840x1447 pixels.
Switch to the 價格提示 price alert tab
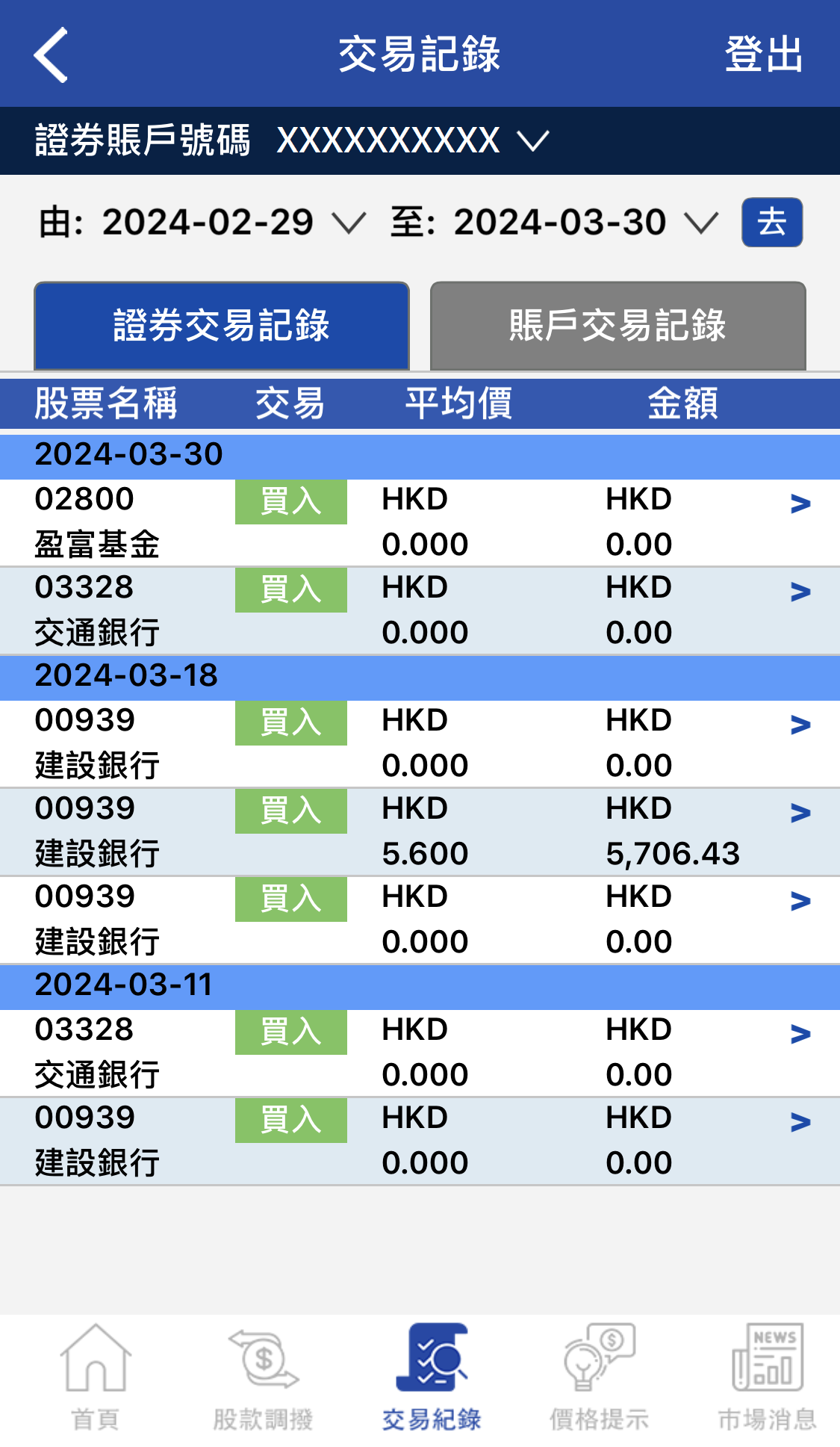[599, 1376]
